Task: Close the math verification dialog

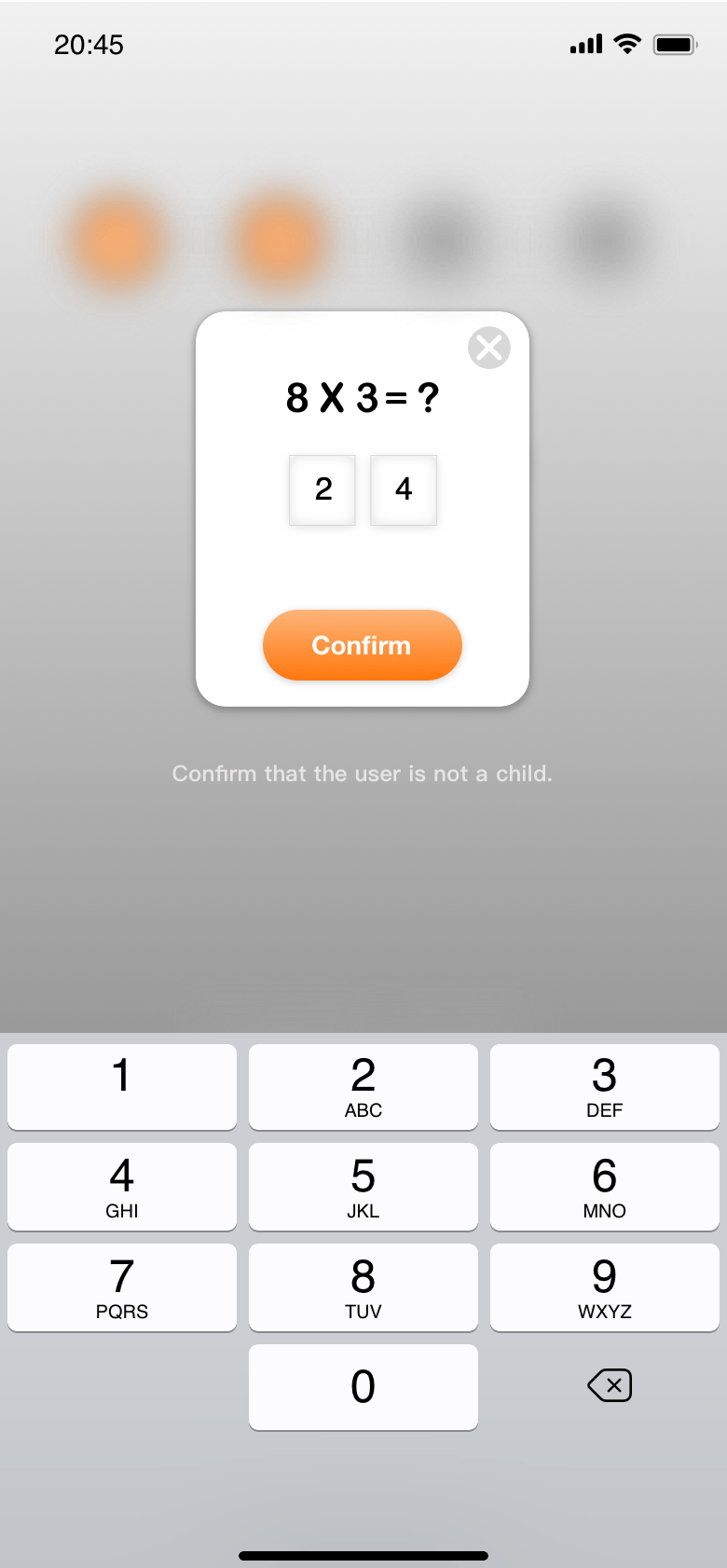Action: tap(488, 348)
